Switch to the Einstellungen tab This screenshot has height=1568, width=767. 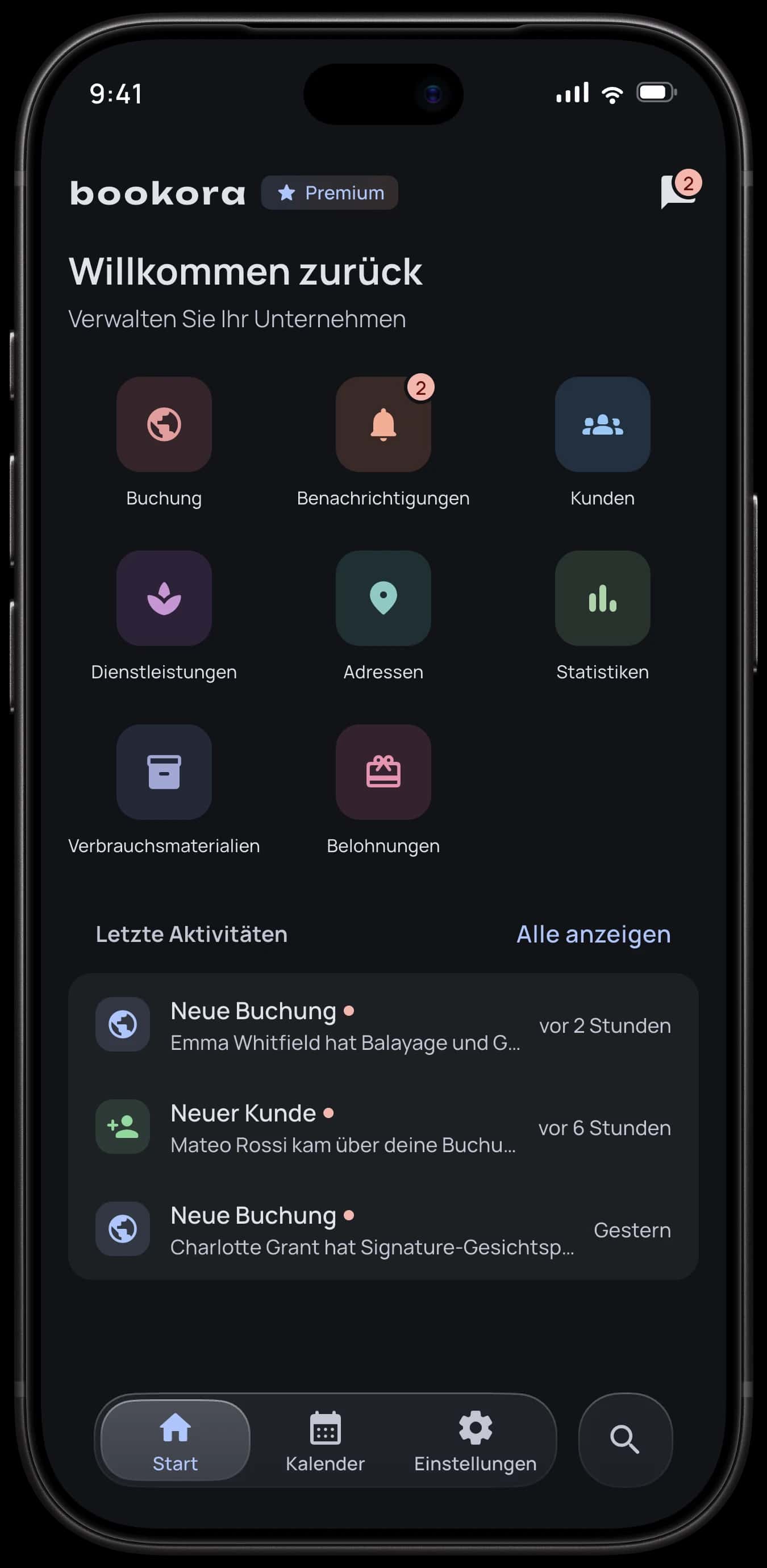(476, 1441)
